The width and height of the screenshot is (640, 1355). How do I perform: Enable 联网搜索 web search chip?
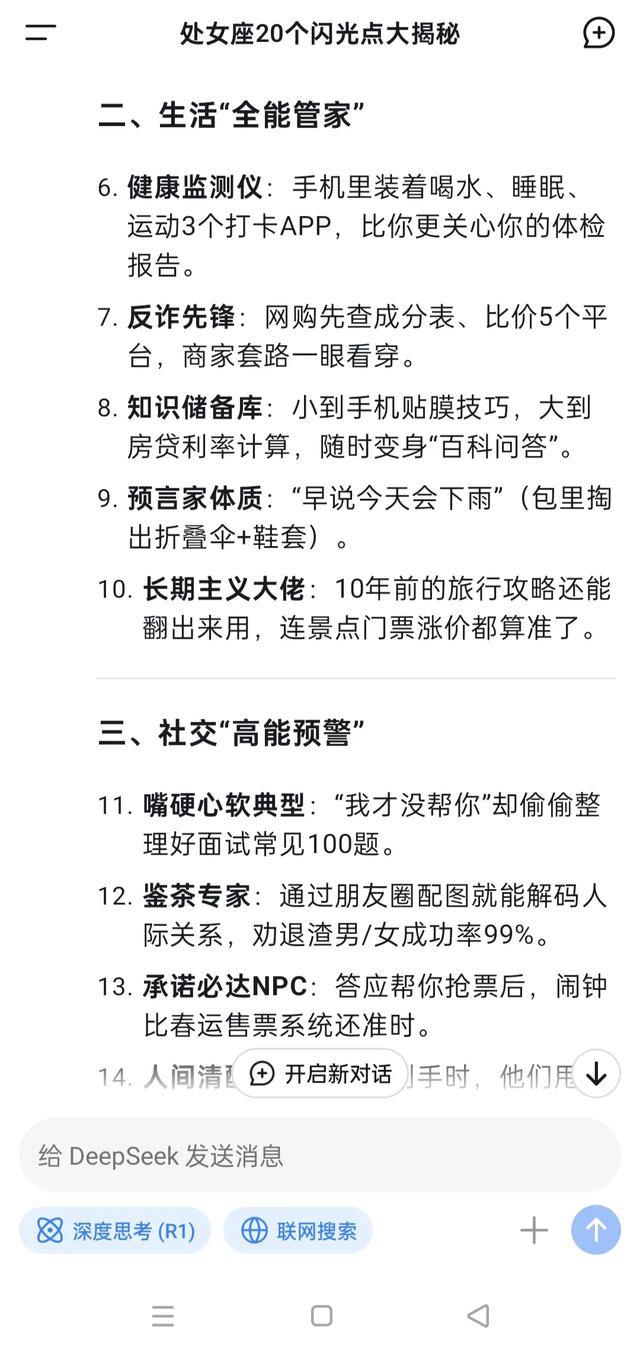tap(298, 1230)
